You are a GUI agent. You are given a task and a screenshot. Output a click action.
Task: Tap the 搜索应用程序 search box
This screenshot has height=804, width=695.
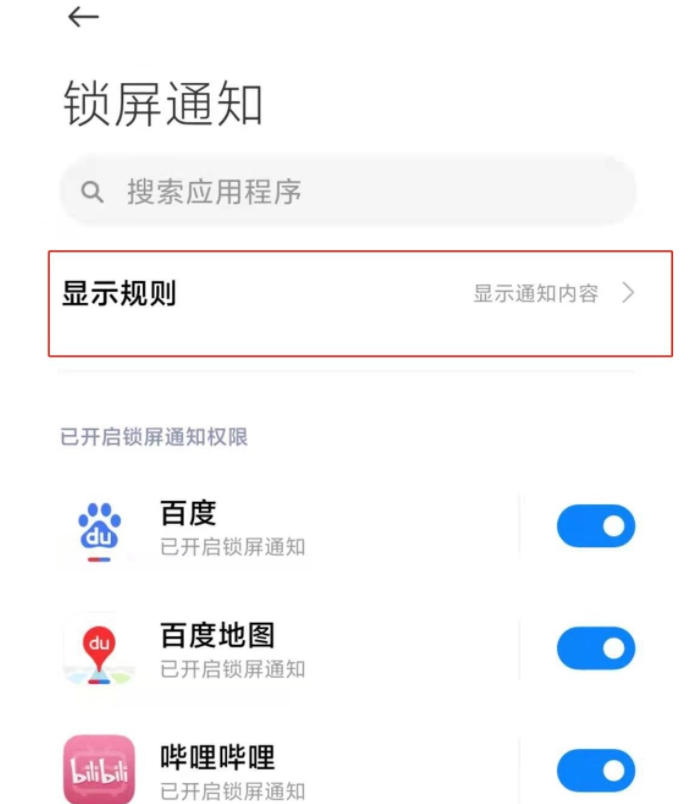pyautogui.click(x=347, y=191)
